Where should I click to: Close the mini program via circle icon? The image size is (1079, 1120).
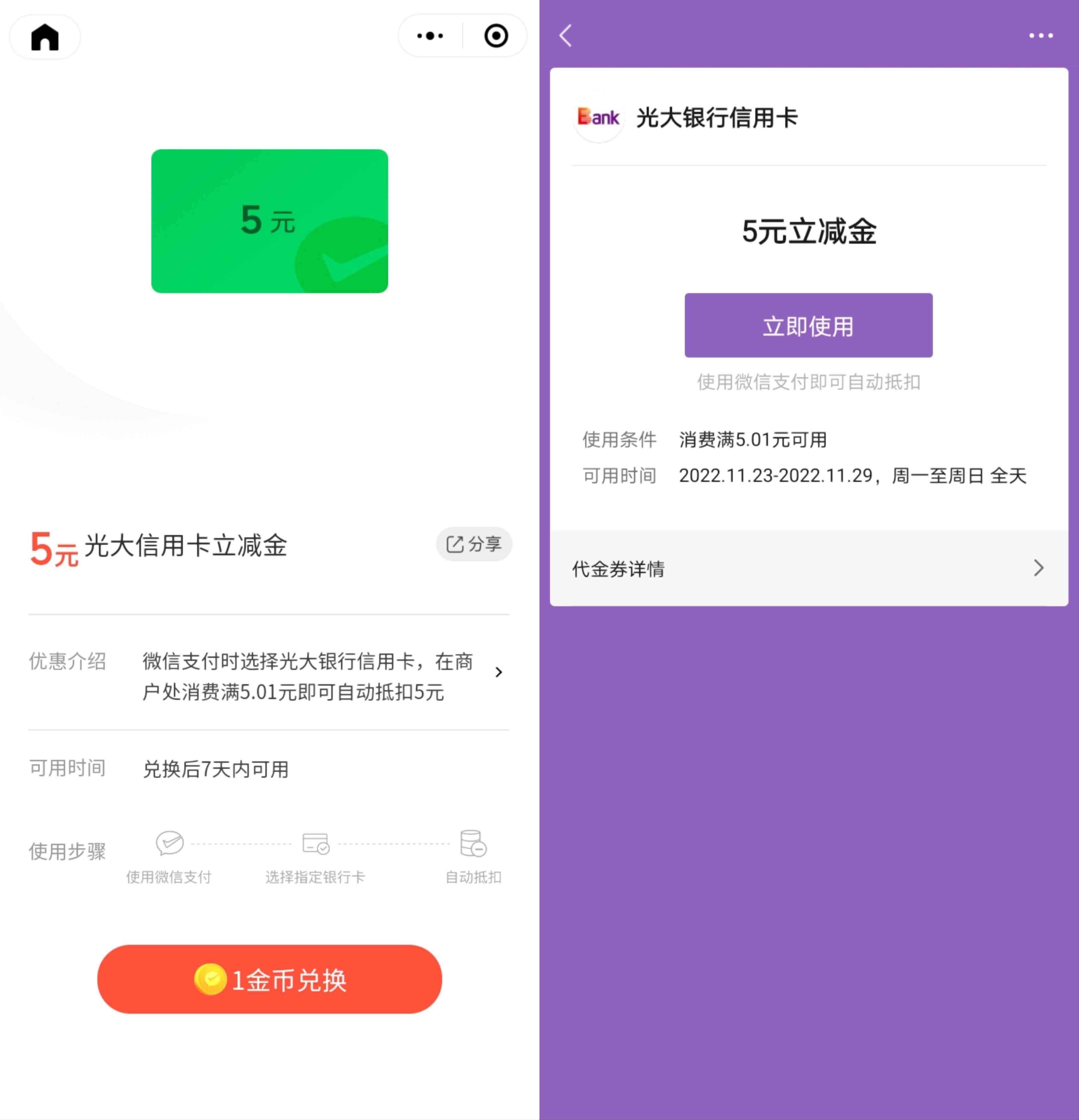(x=496, y=36)
